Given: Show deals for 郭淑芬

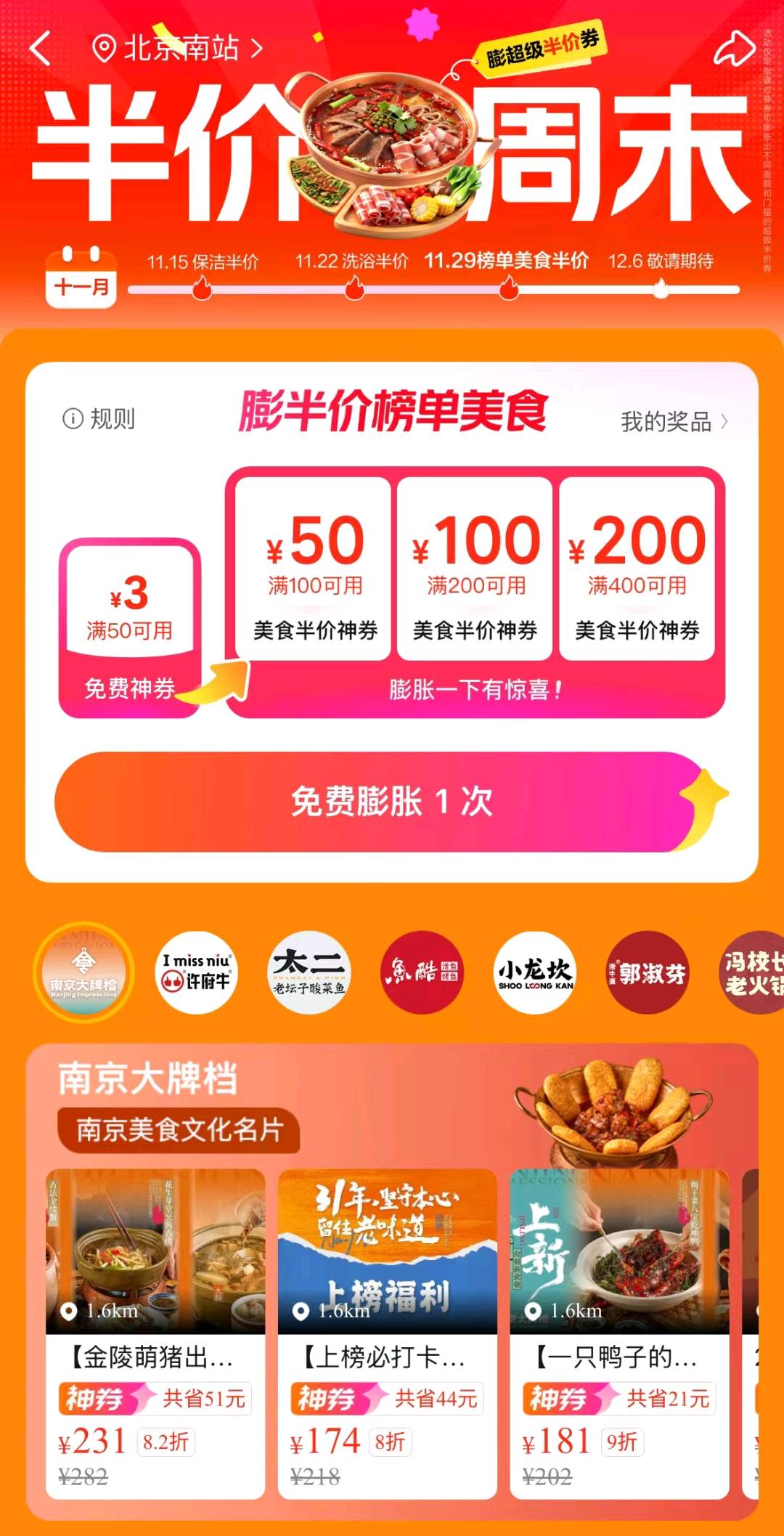Looking at the screenshot, I should click(x=648, y=973).
